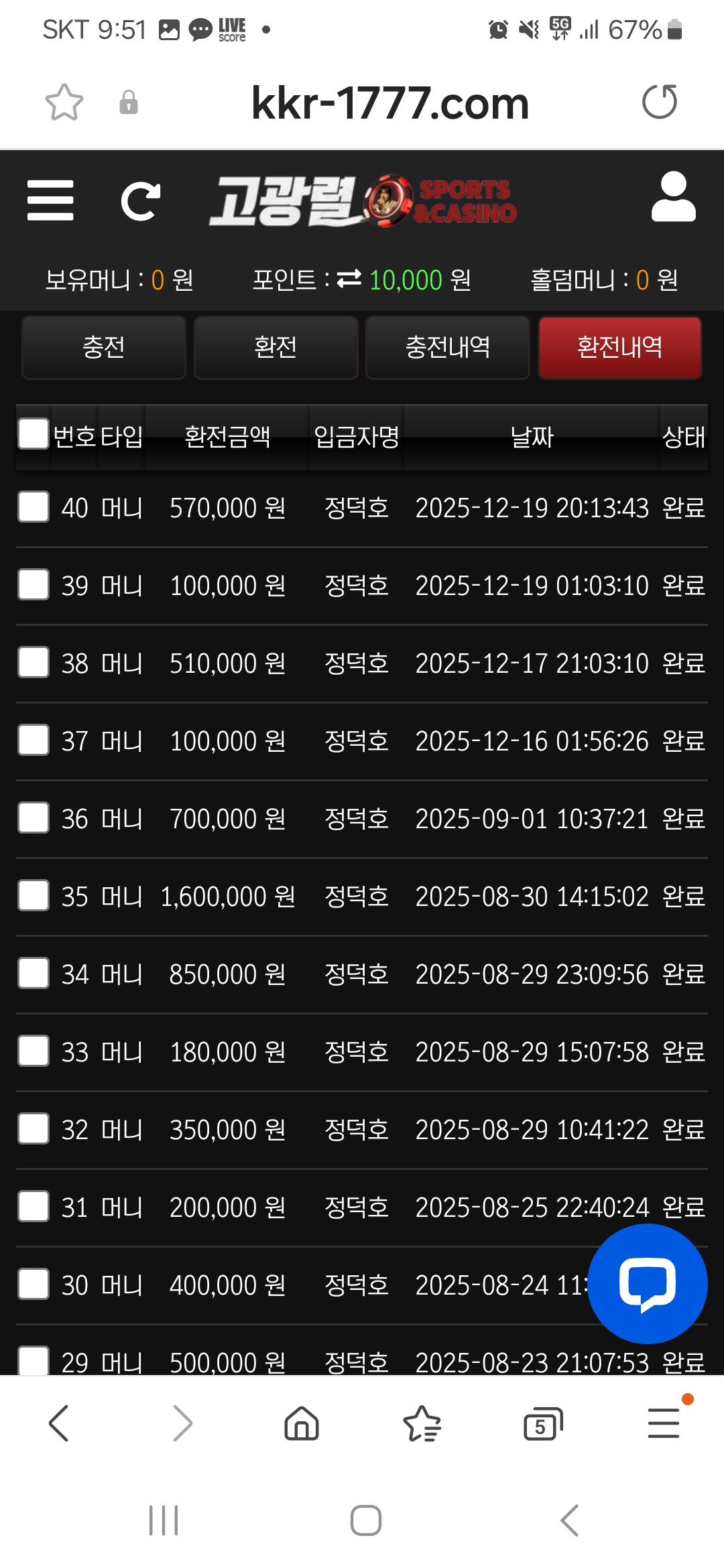Check the select-all checkbox in table header
This screenshot has width=724, height=1568.
[34, 434]
